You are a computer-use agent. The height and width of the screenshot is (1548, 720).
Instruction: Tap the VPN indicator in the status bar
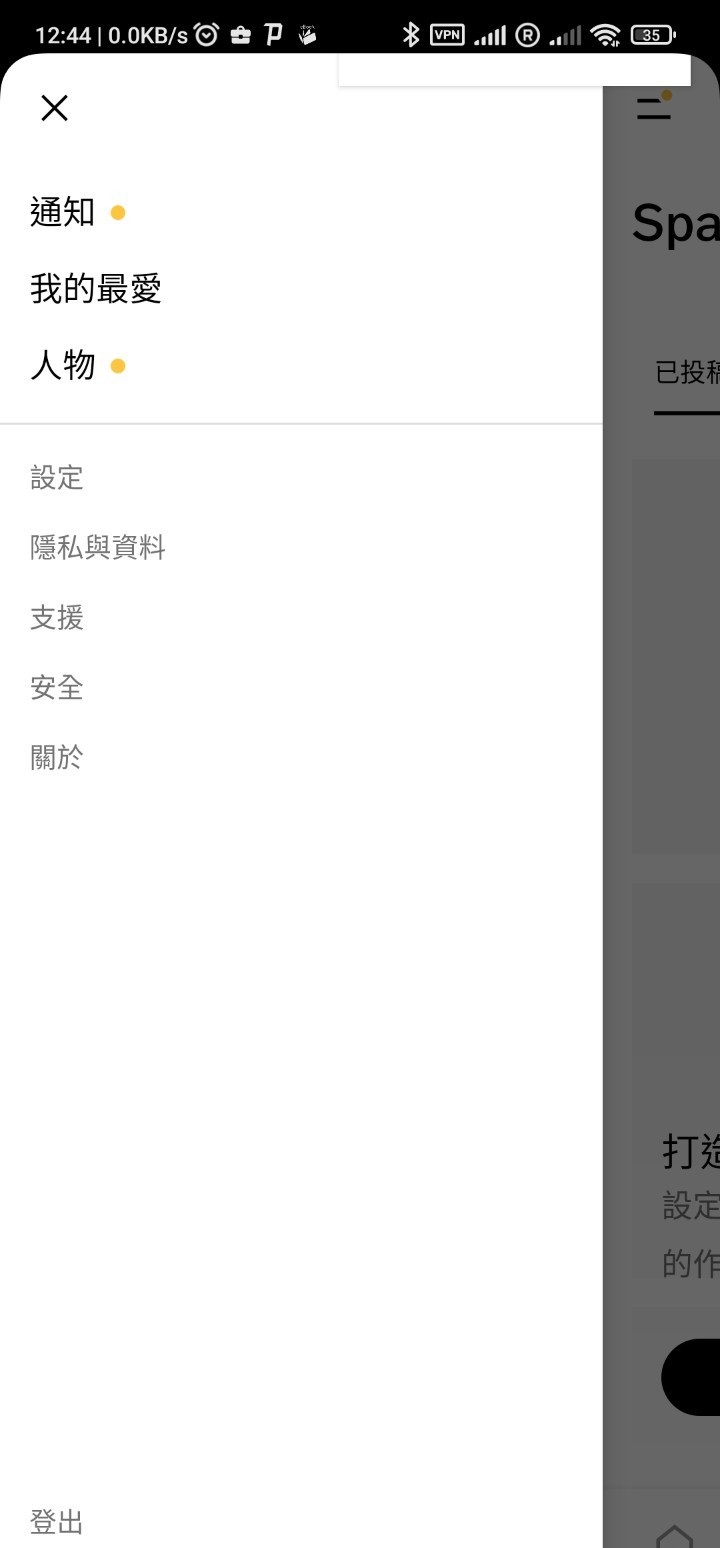(x=446, y=34)
